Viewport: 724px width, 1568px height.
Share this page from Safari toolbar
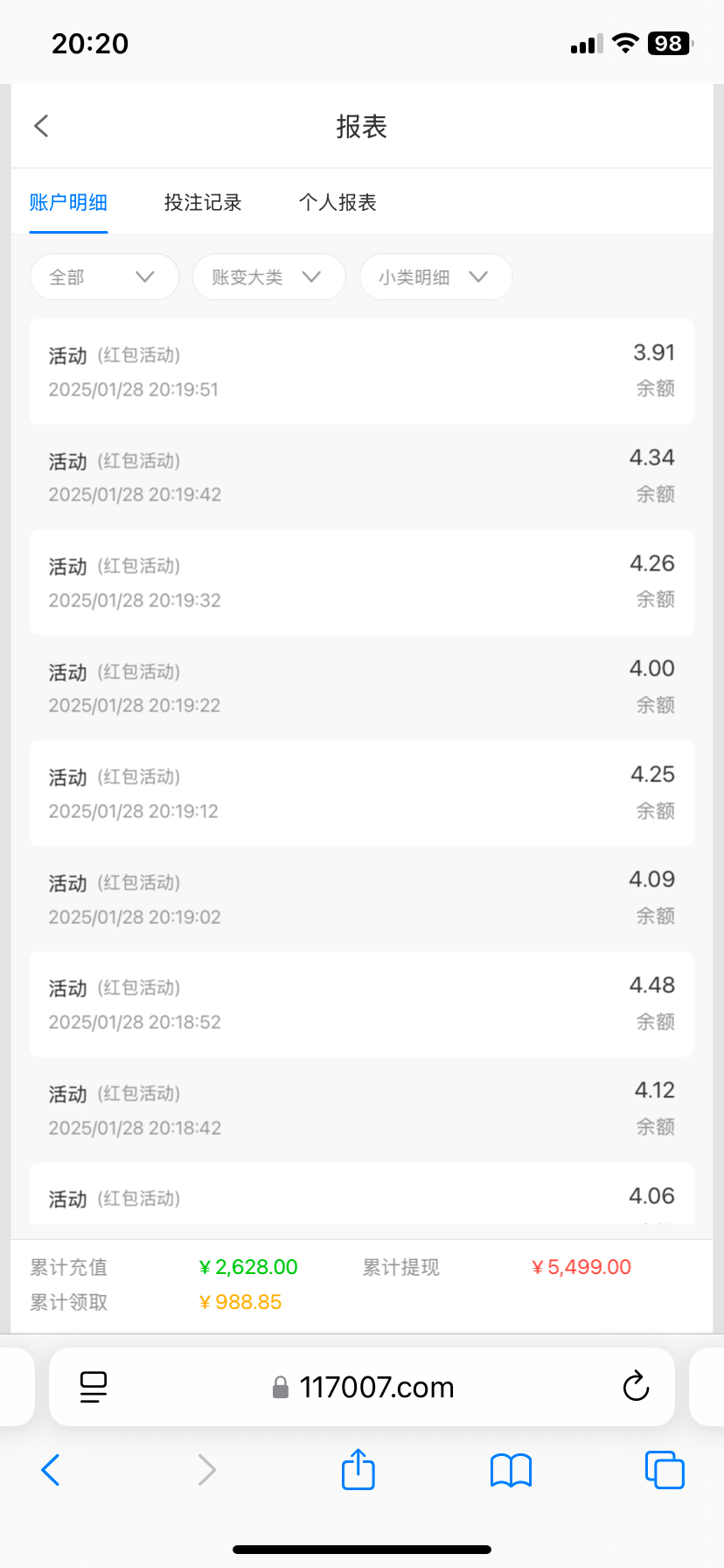click(x=359, y=1469)
